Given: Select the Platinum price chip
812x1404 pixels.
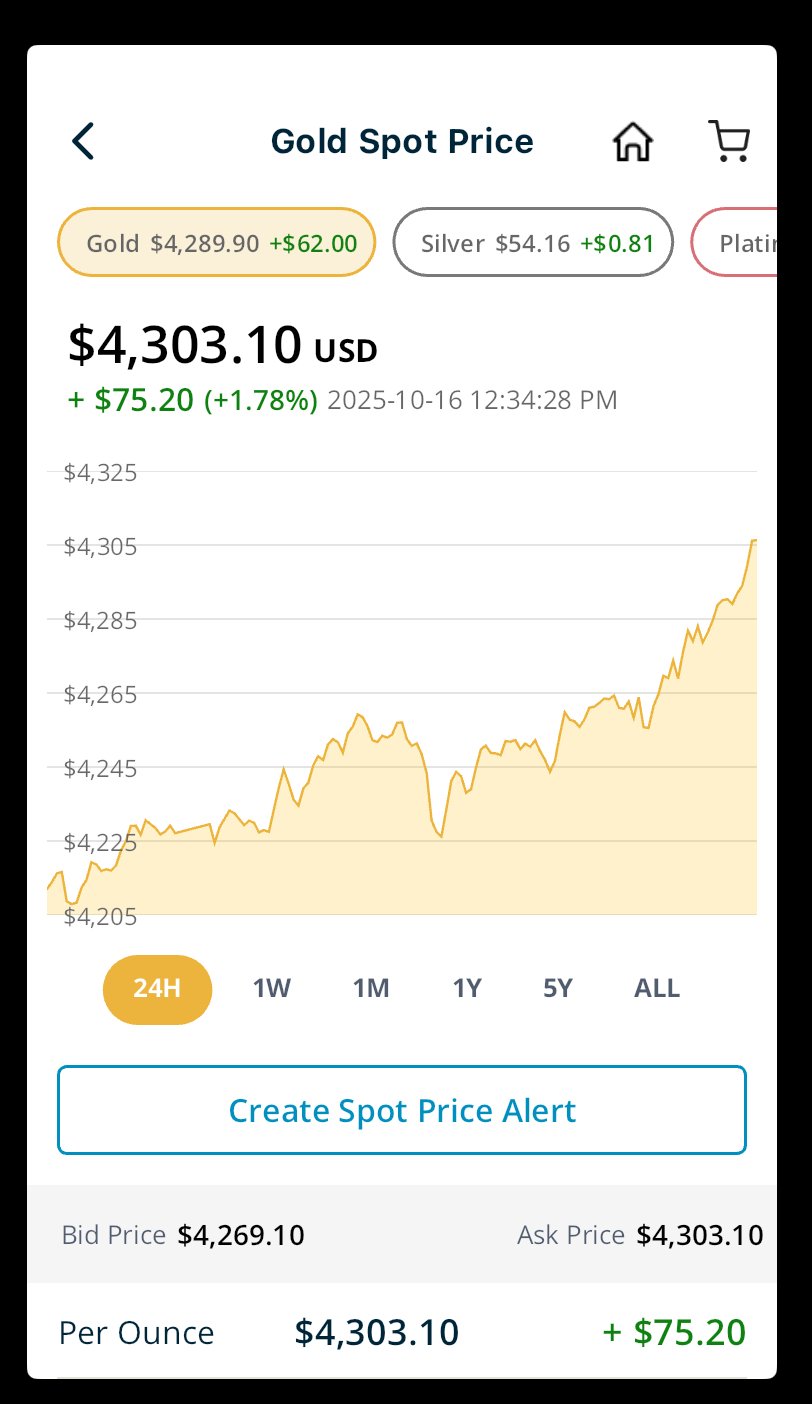Looking at the screenshot, I should pyautogui.click(x=738, y=243).
